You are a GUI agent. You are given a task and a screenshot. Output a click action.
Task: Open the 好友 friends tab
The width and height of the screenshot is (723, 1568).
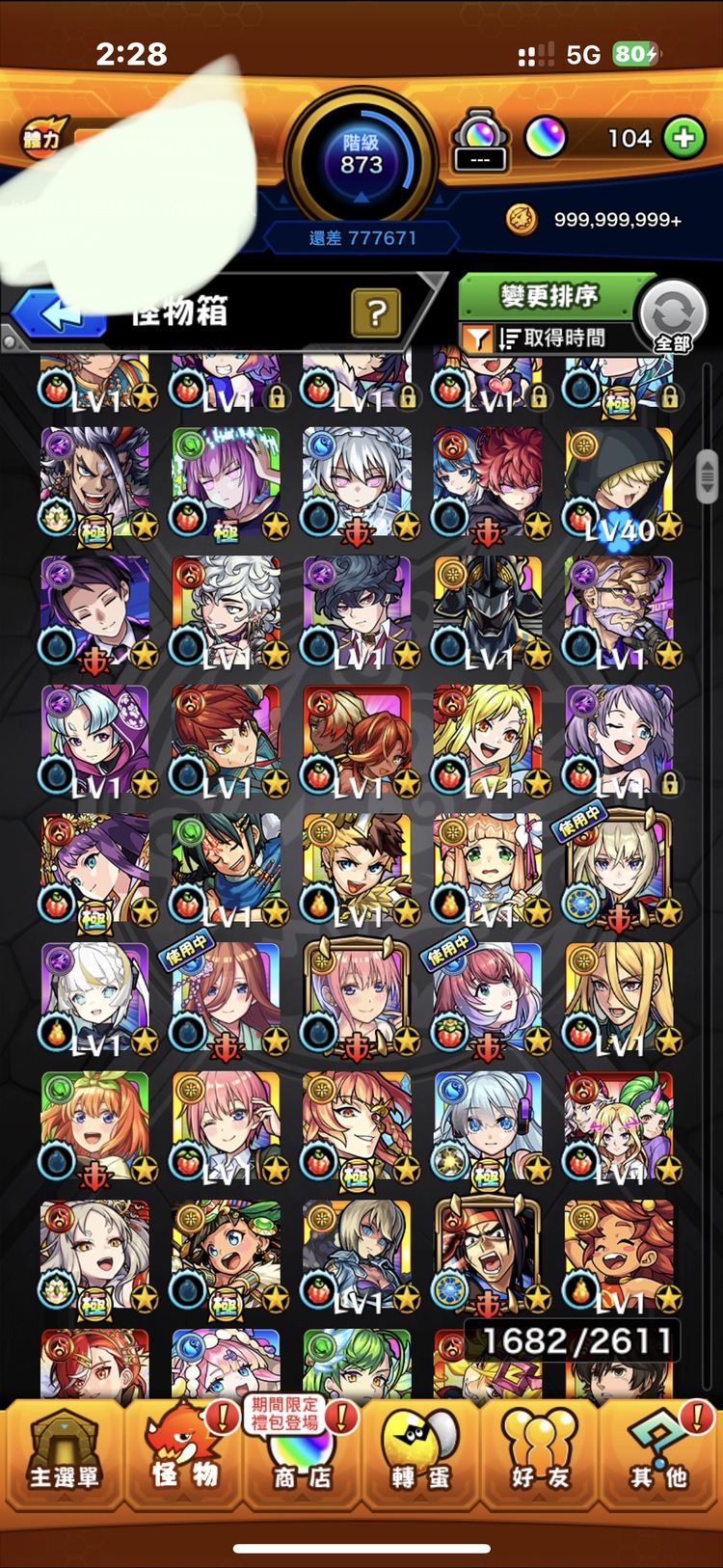(540, 1456)
